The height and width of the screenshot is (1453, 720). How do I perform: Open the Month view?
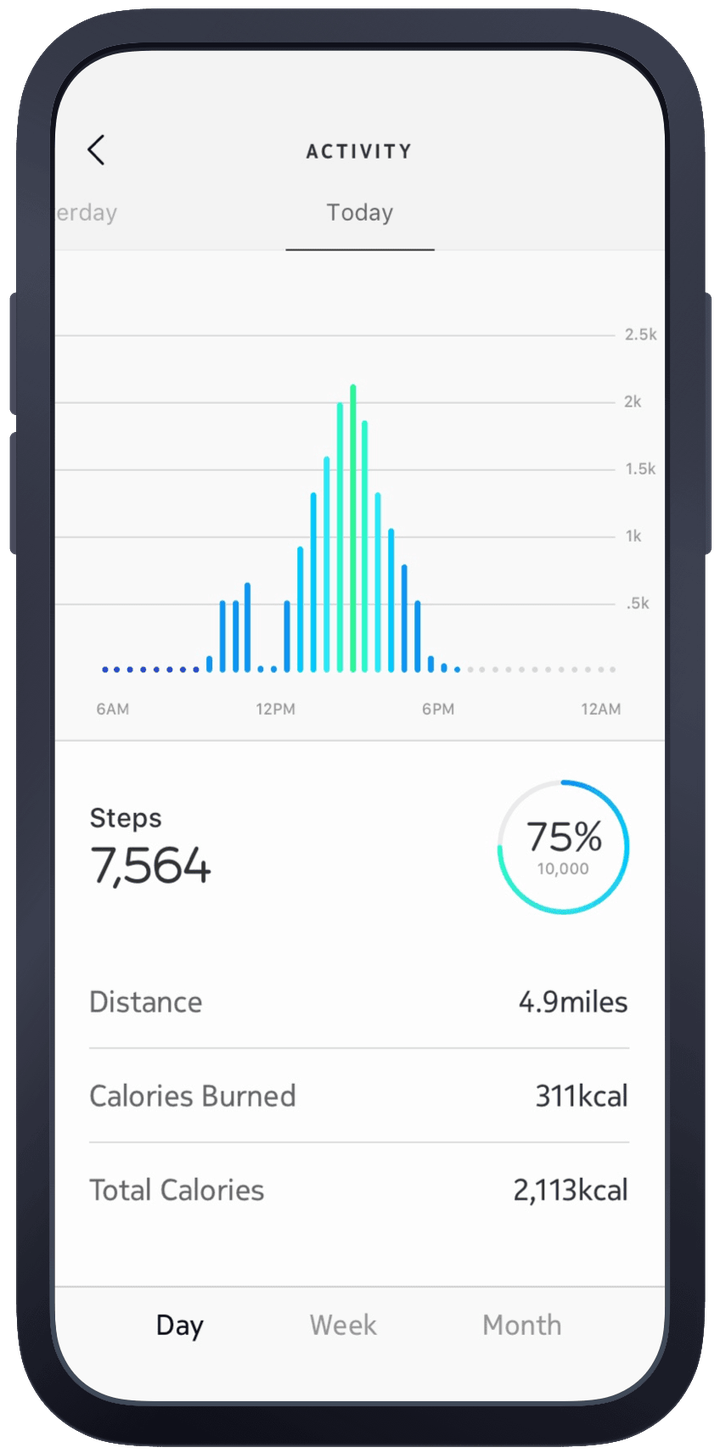521,1325
